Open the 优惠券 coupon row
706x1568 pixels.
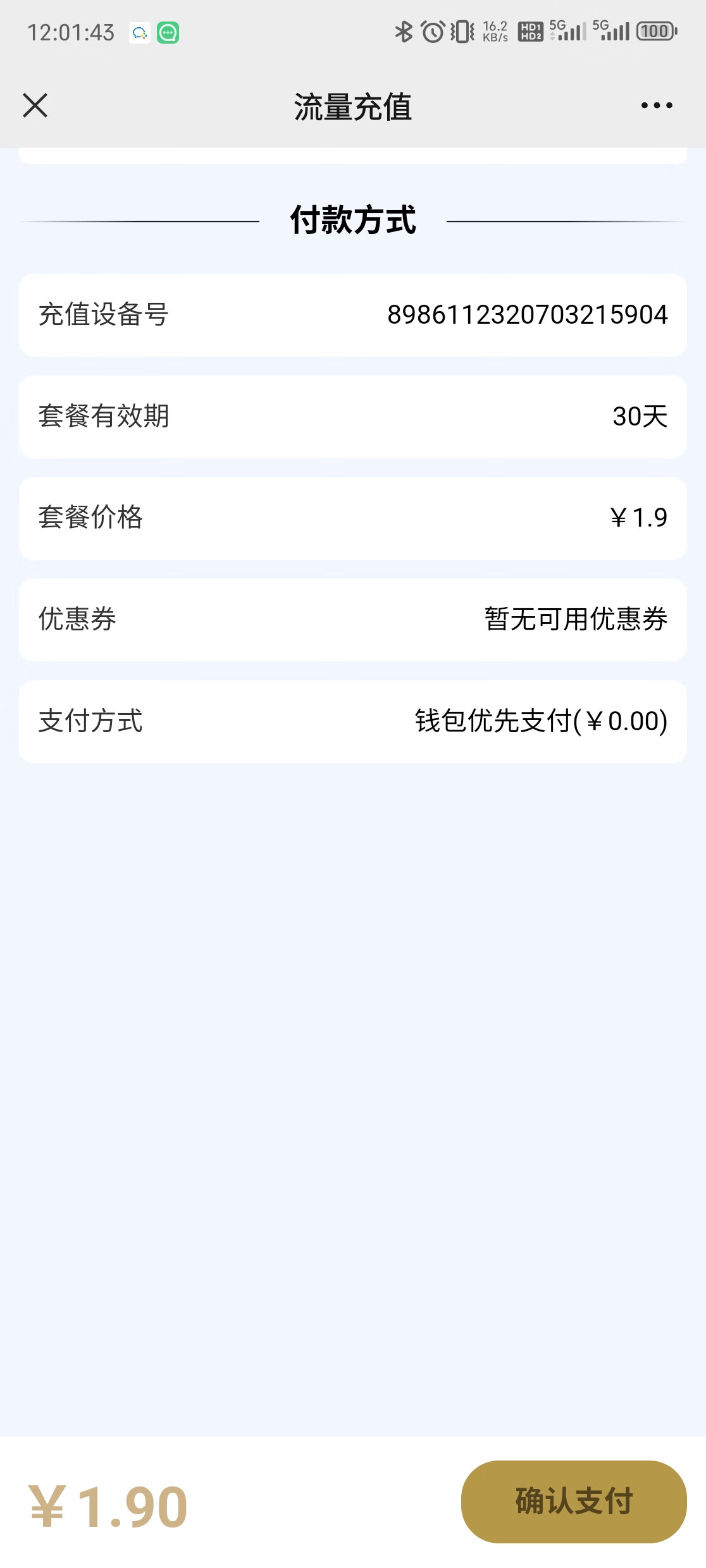pos(353,620)
